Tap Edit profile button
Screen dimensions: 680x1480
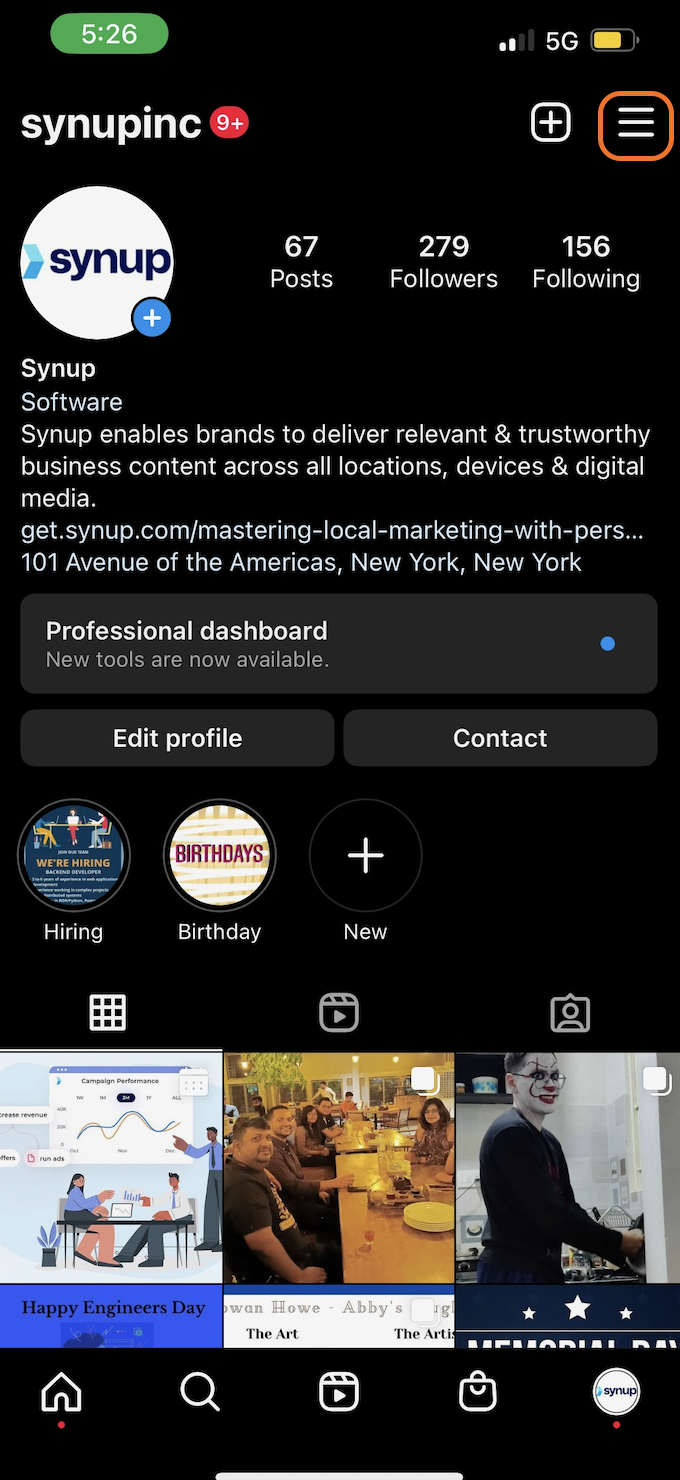click(x=177, y=738)
